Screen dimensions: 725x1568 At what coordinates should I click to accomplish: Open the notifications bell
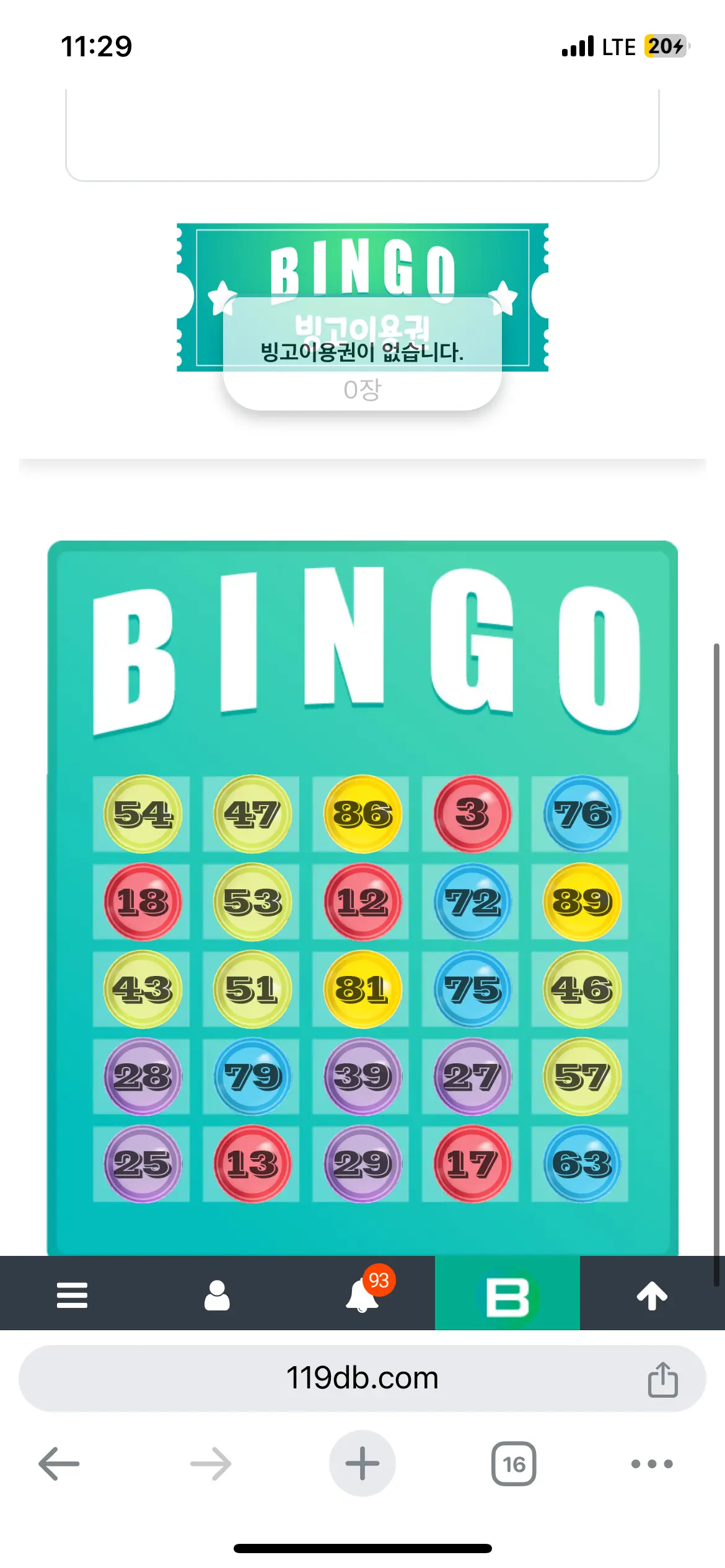(362, 1294)
